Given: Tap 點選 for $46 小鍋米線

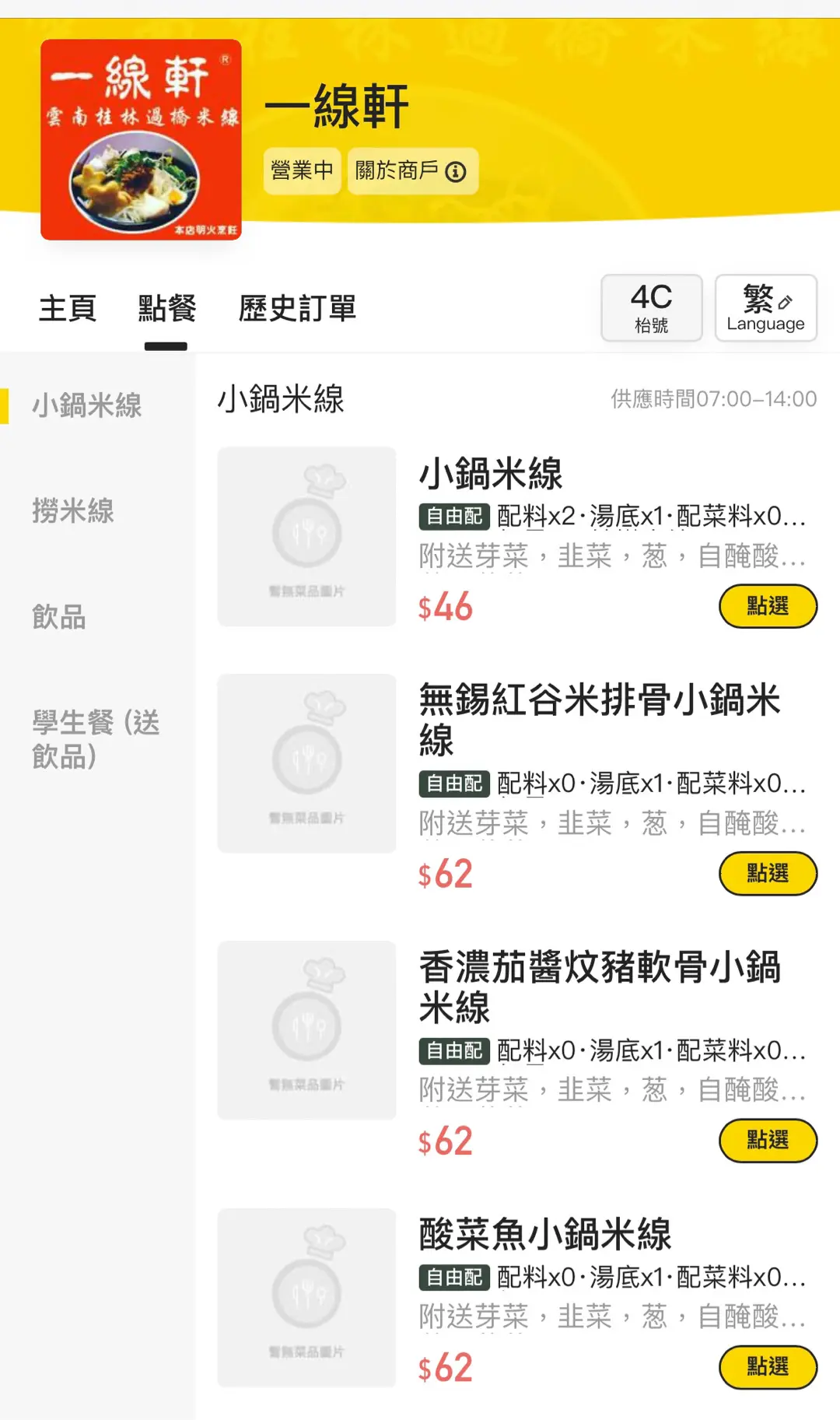Looking at the screenshot, I should (x=767, y=607).
